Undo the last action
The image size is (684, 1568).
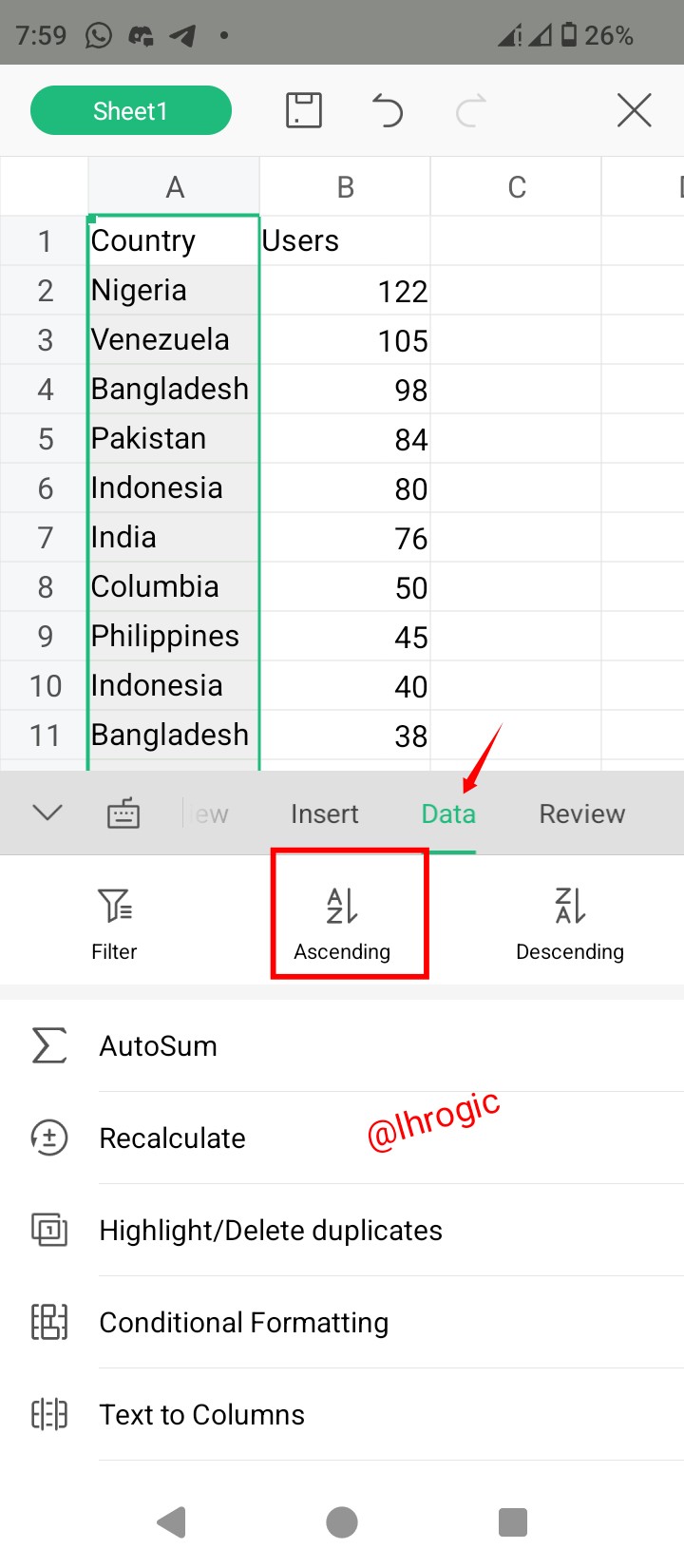tap(387, 110)
